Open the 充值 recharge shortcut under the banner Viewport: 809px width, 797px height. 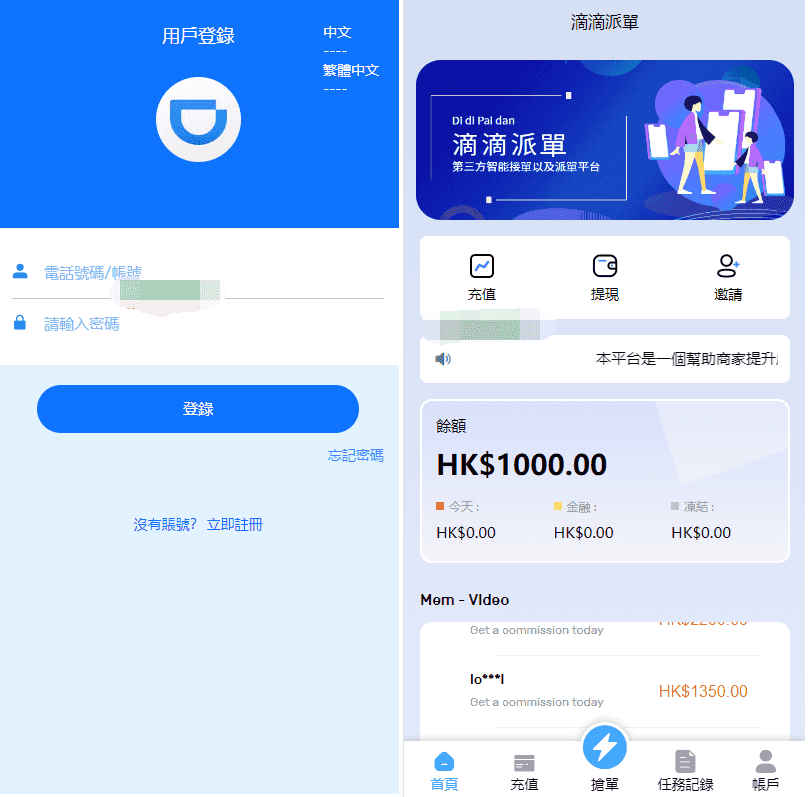(482, 278)
